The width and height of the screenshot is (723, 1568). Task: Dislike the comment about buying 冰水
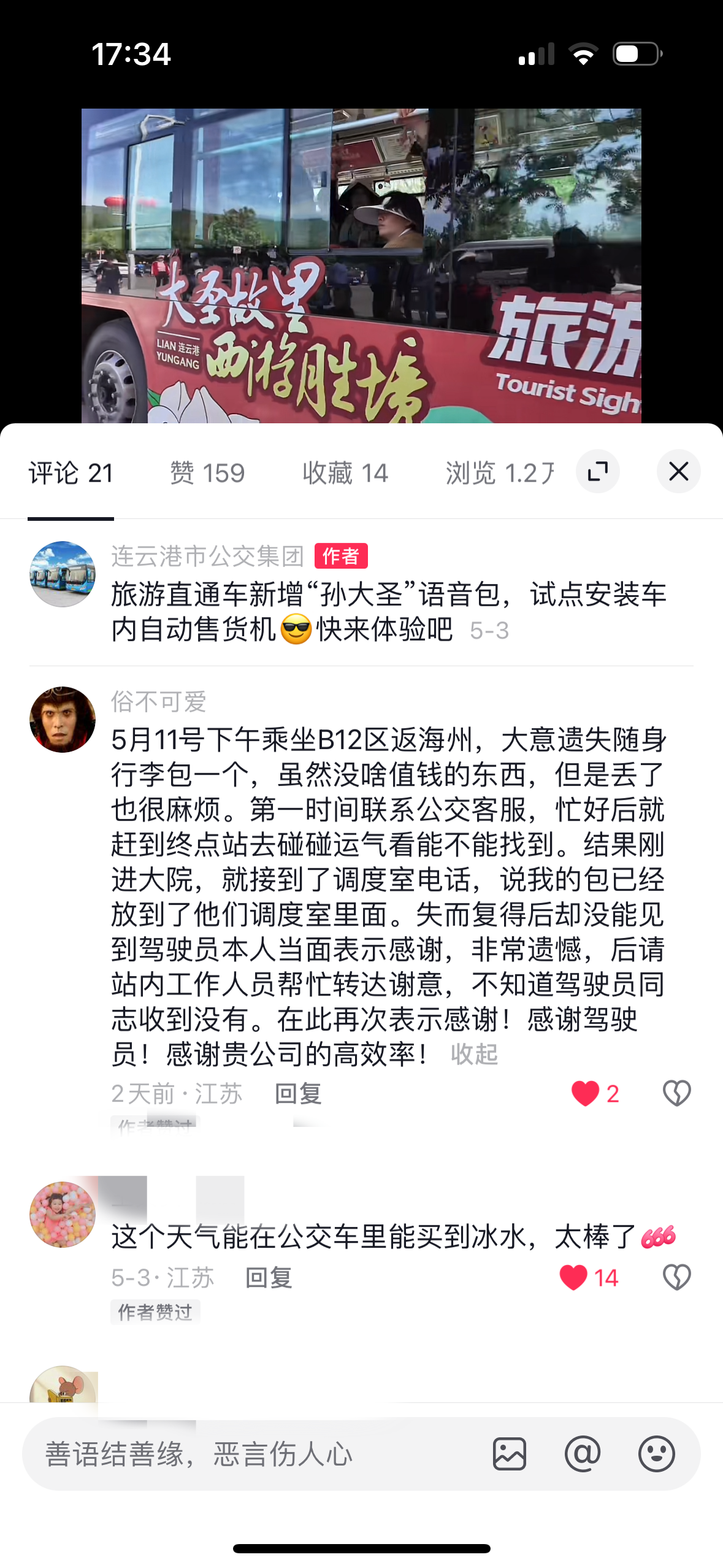coord(676,1278)
